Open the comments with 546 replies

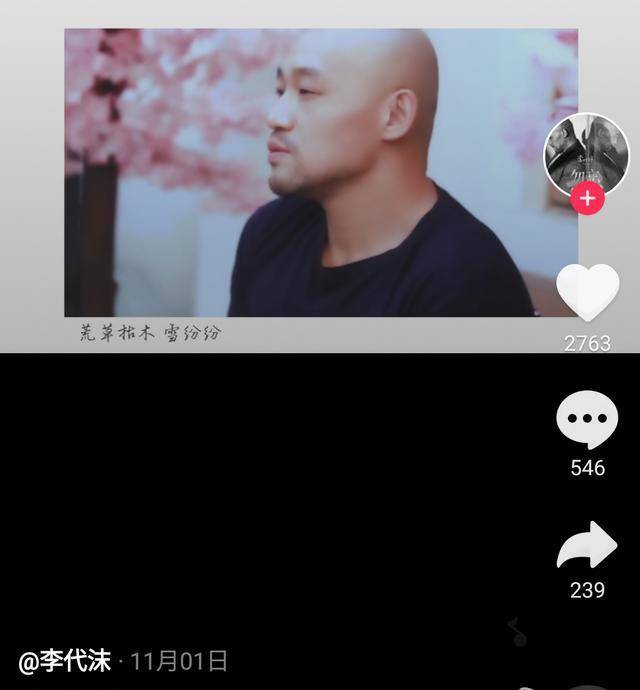[587, 422]
